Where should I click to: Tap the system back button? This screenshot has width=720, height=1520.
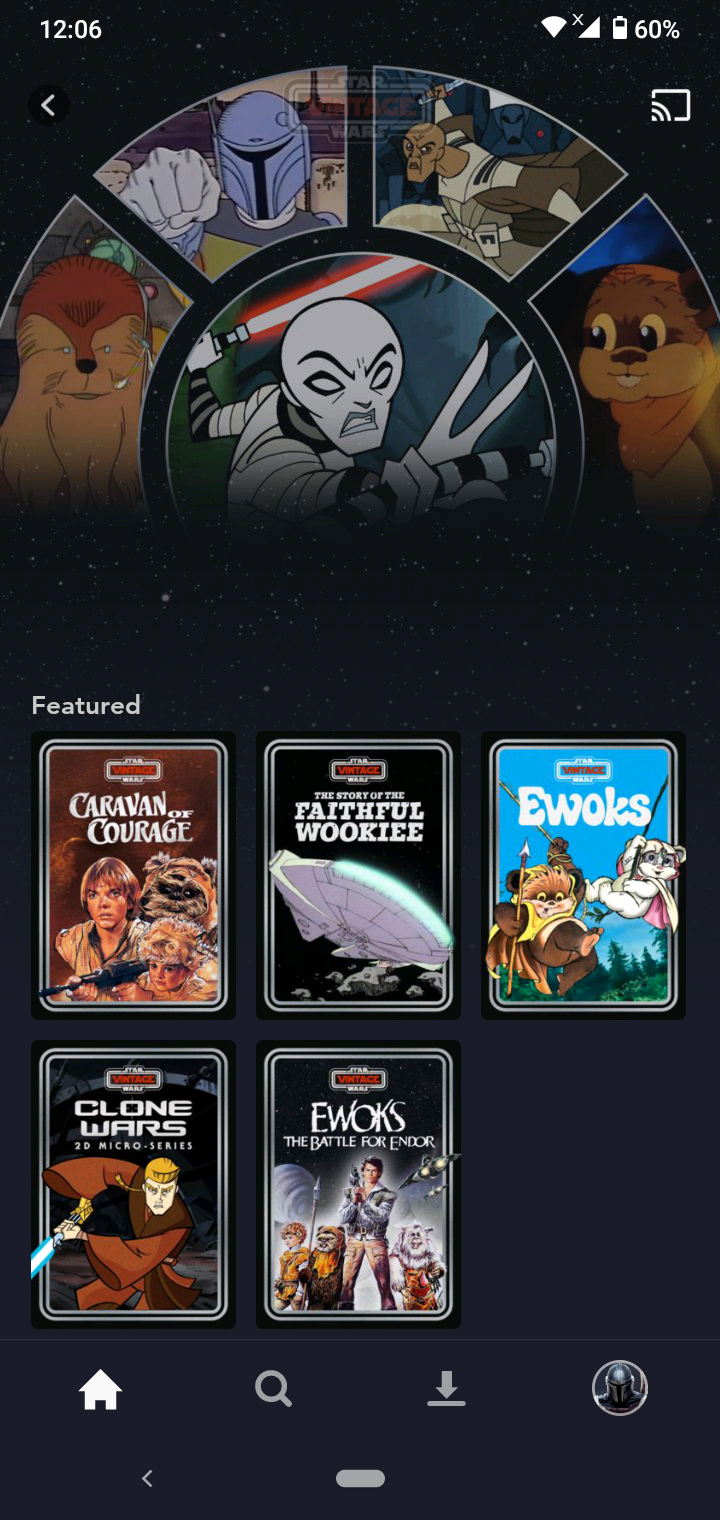147,1478
